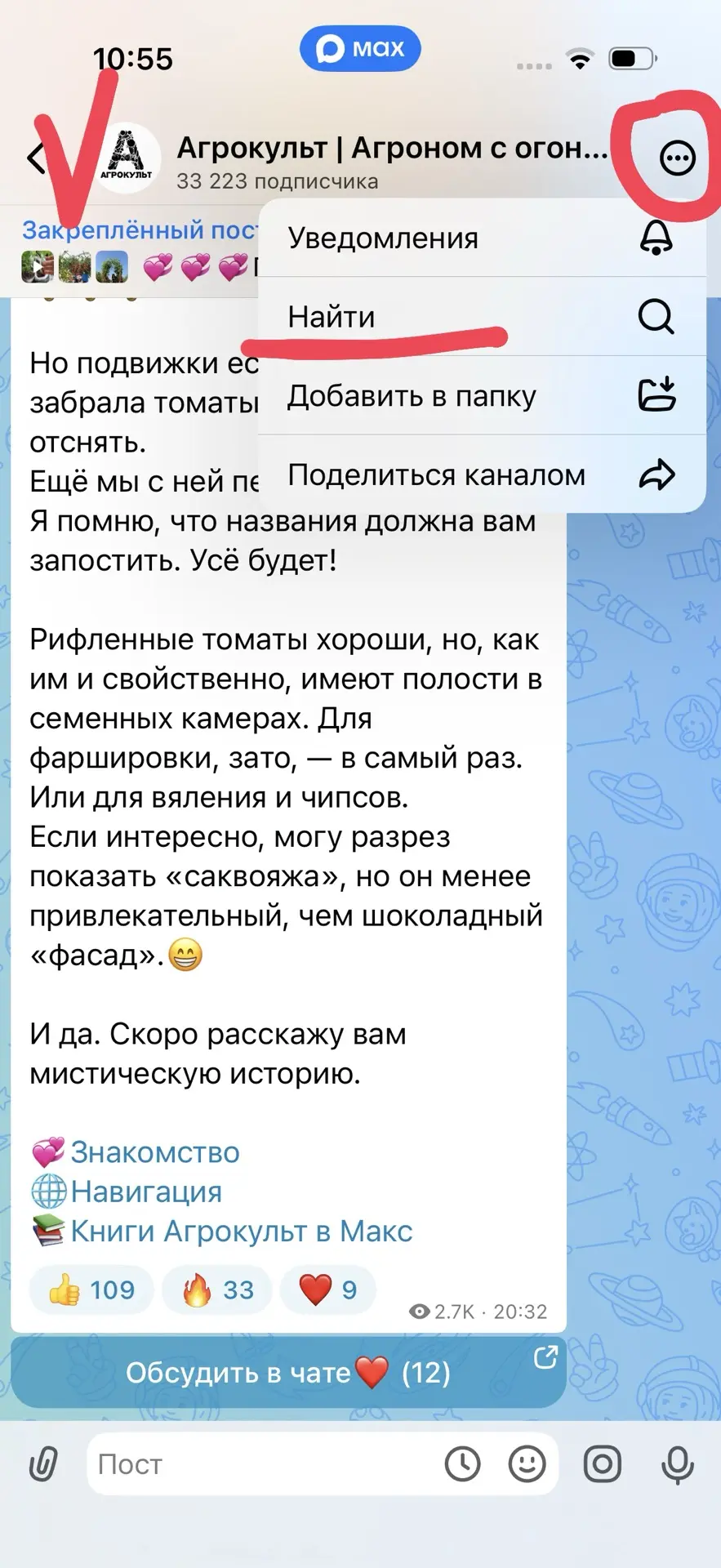Open the Навигация link
The height and width of the screenshot is (1568, 721).
click(146, 1192)
